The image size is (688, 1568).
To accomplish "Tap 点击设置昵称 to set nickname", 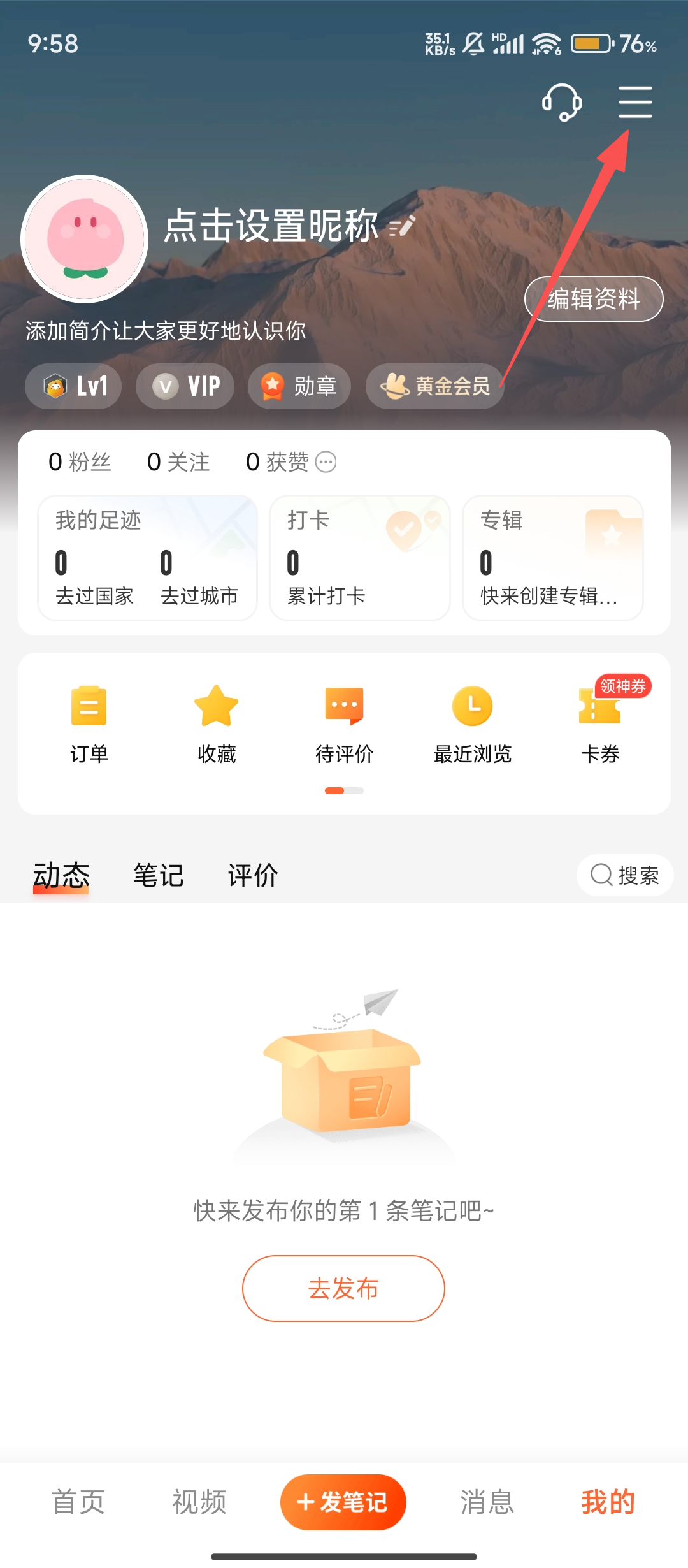I will (x=271, y=226).
